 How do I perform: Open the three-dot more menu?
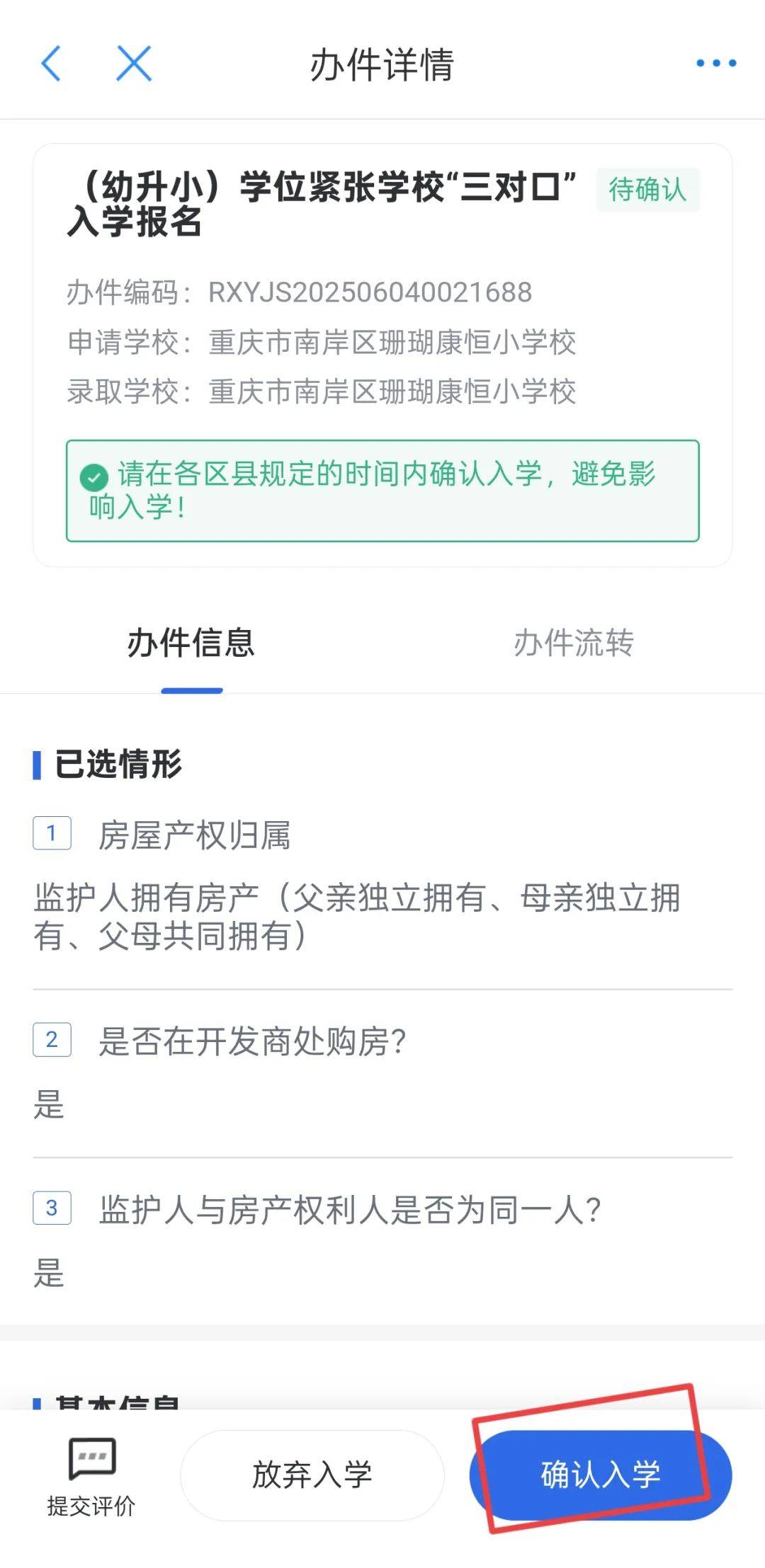point(715,64)
